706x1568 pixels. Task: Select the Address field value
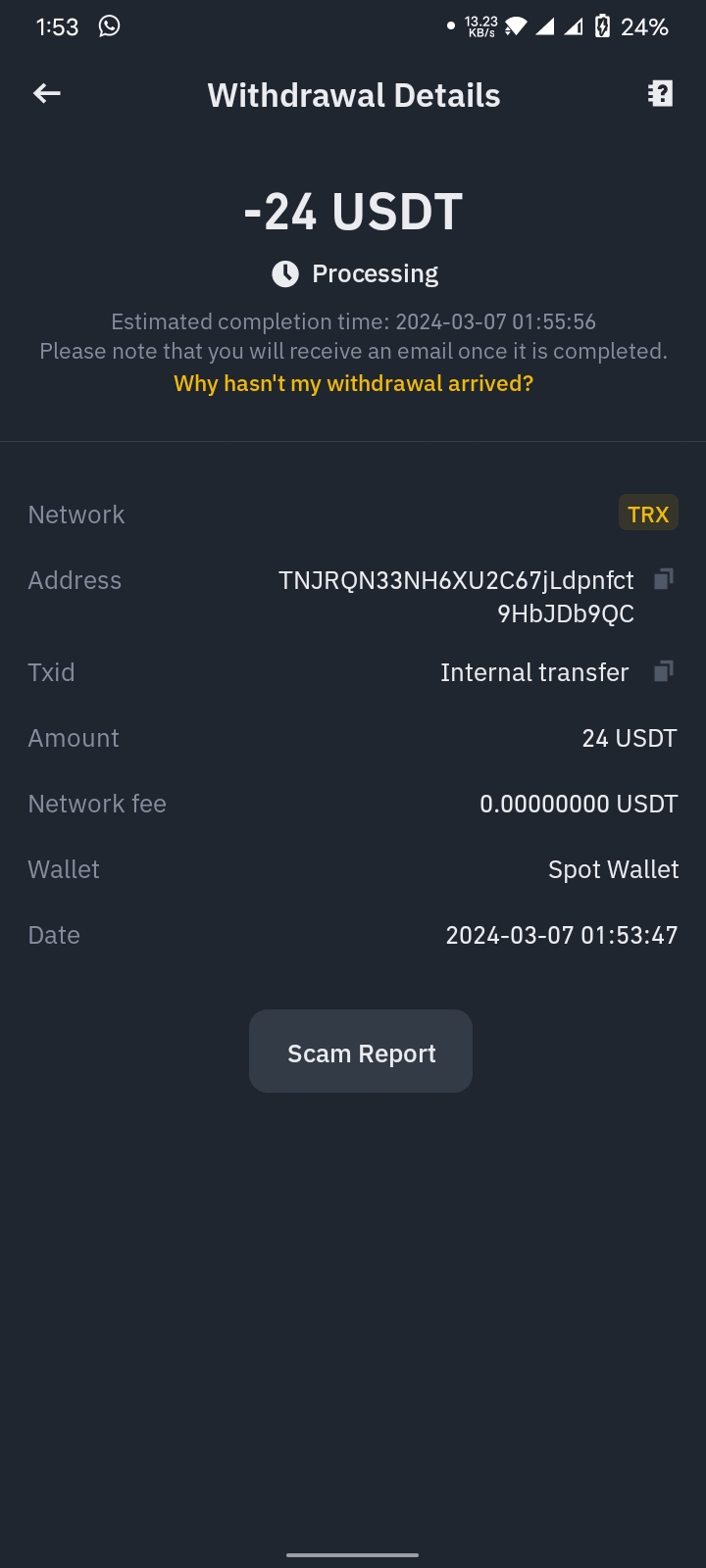(x=456, y=596)
